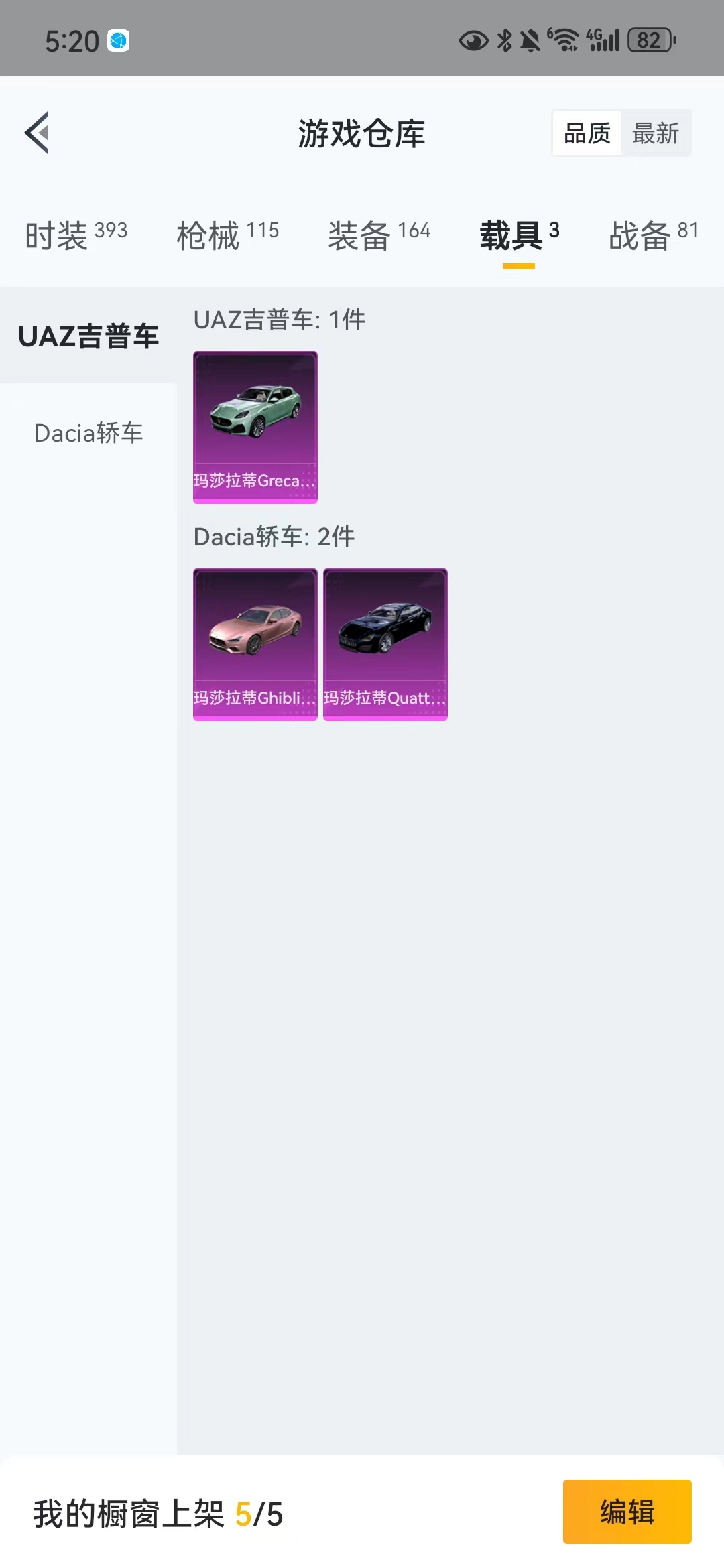Open the 玛莎拉蒂Quatt vehicle card
724x1568 pixels.
point(385,644)
